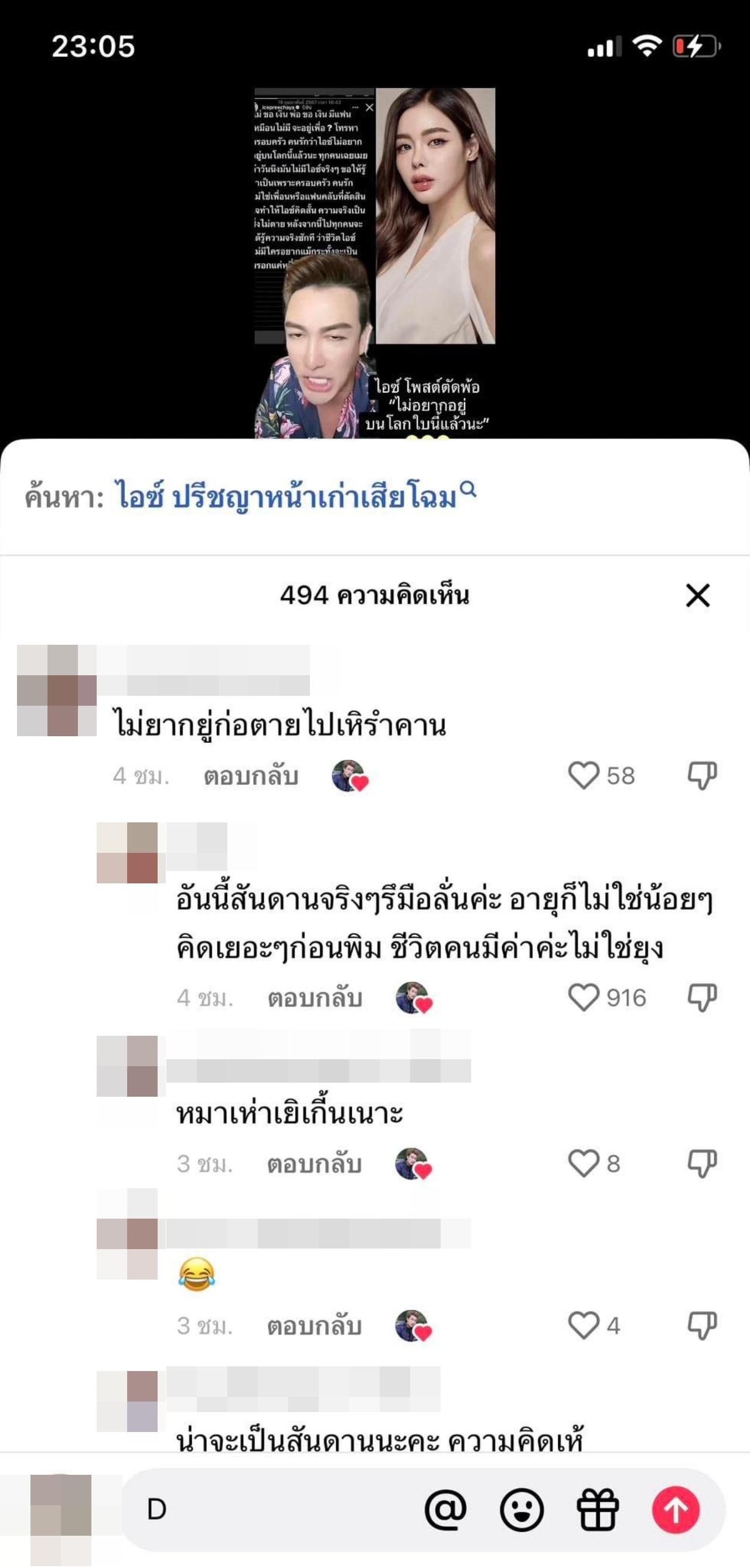Open search link ไอซ์ ปรีชญาหน้าเก่าเสียโฉม
The image size is (750, 1568).
(x=286, y=497)
